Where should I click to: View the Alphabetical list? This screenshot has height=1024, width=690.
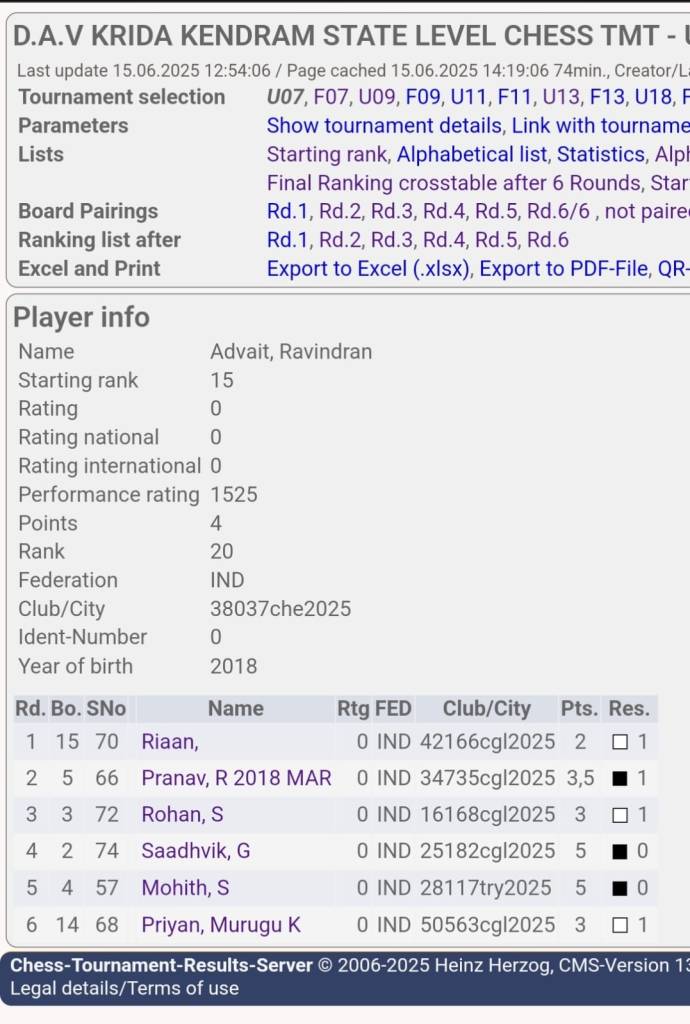tap(472, 155)
